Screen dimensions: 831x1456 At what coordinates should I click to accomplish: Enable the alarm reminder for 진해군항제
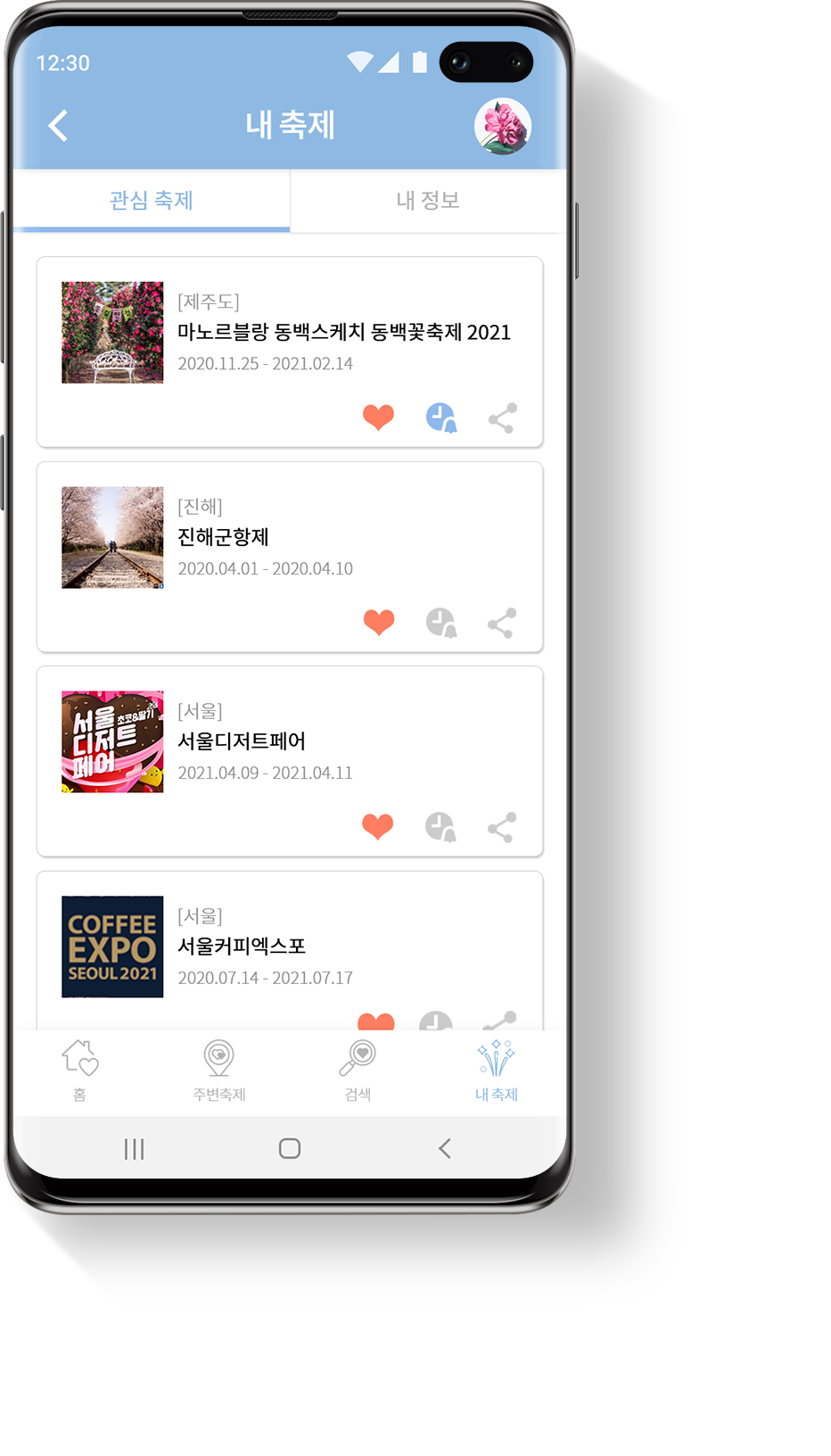[x=440, y=622]
